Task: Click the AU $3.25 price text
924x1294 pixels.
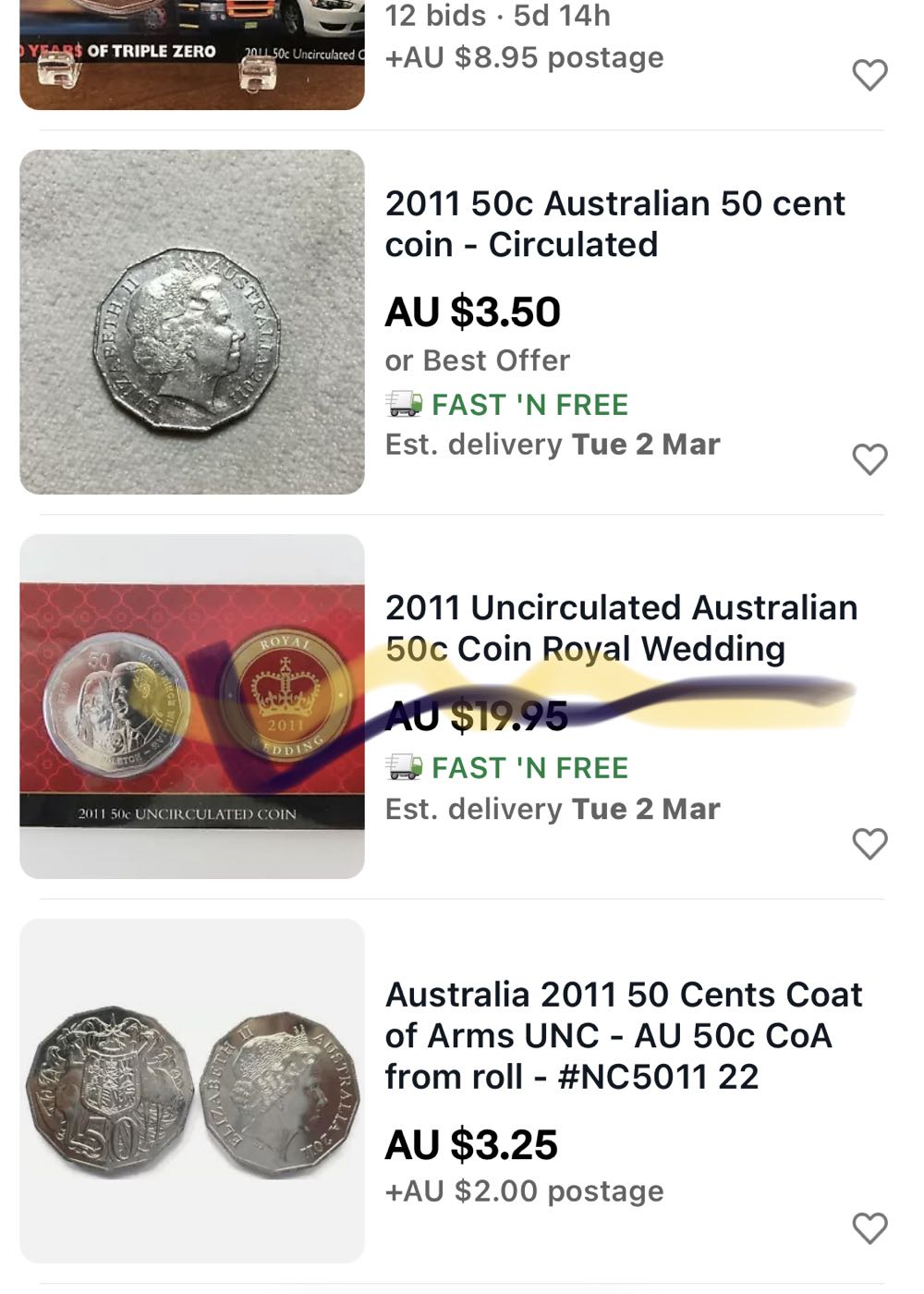Action: pyautogui.click(x=473, y=1146)
